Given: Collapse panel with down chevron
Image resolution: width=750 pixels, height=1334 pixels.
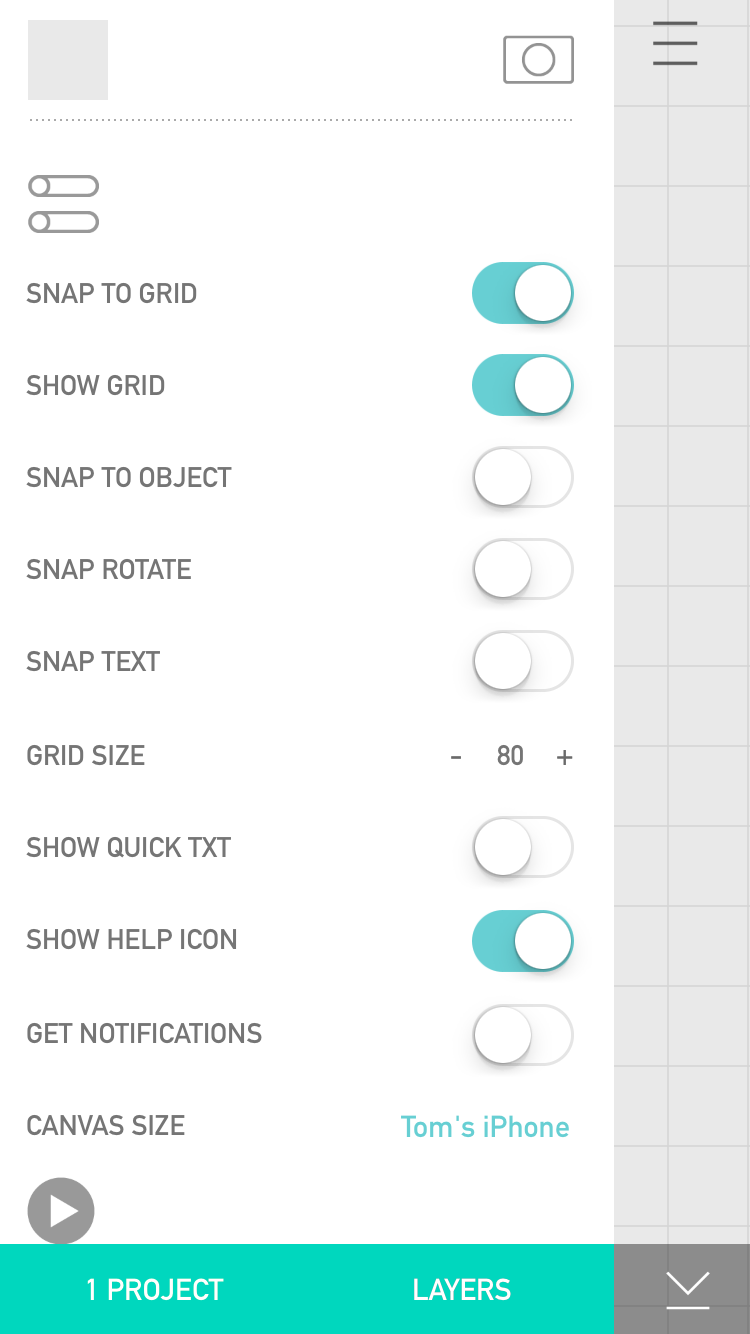Looking at the screenshot, I should [687, 1289].
